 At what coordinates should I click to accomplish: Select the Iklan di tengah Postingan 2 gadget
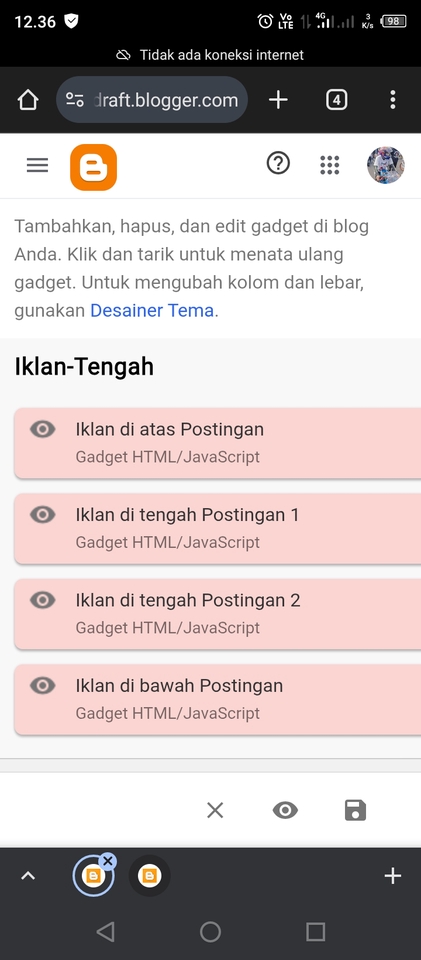(218, 614)
